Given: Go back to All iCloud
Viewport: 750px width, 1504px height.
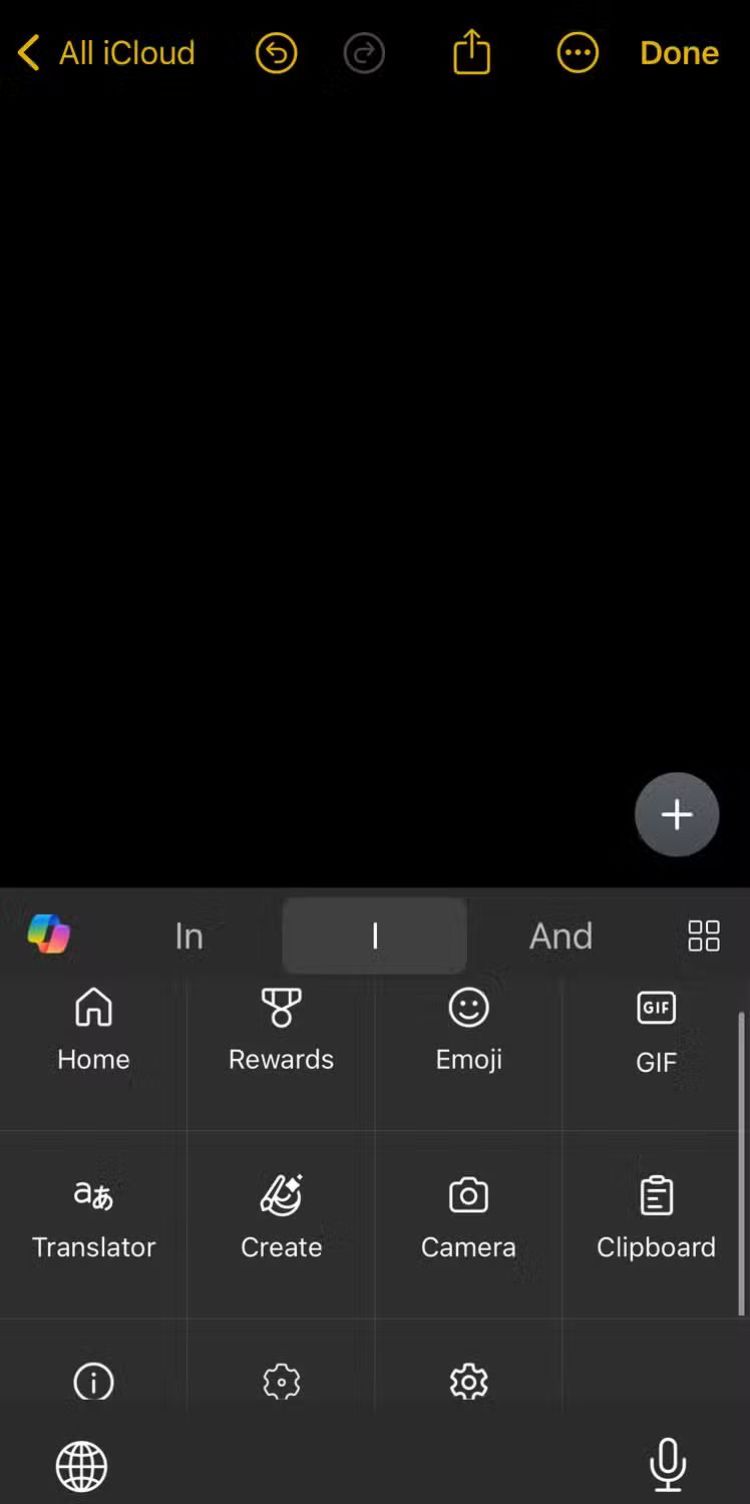Looking at the screenshot, I should point(106,53).
